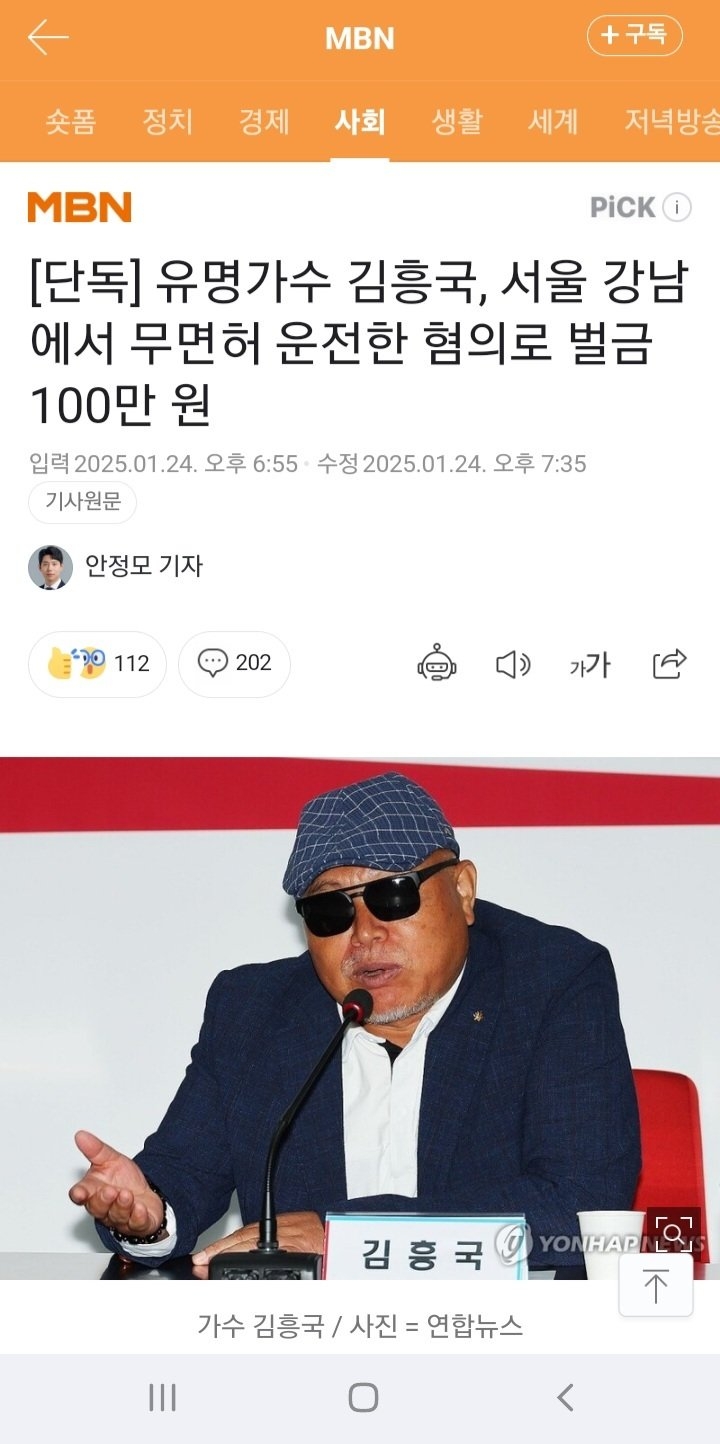Jump to top with arrow button

pyautogui.click(x=655, y=1286)
